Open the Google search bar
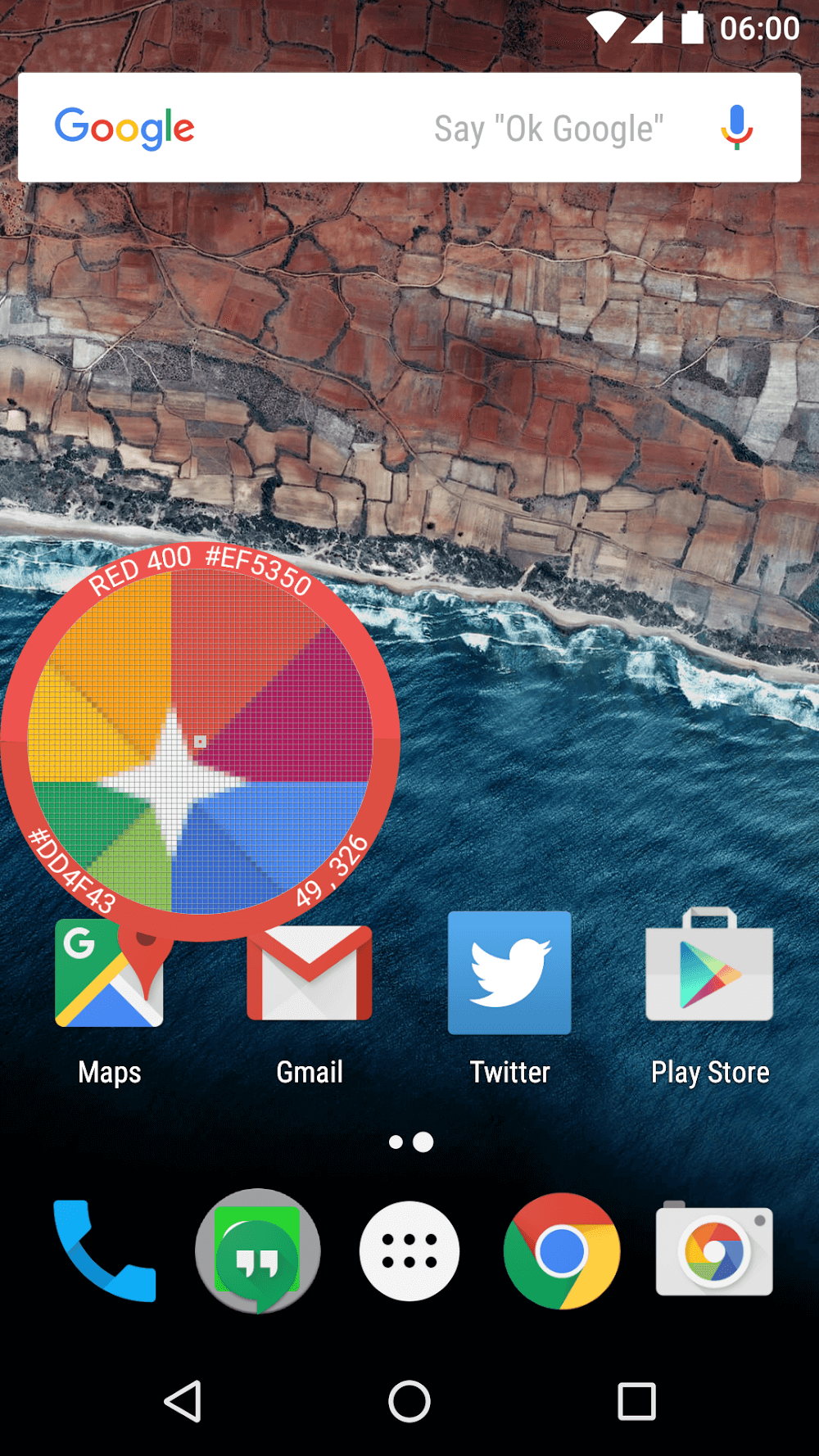Image resolution: width=819 pixels, height=1456 pixels. coord(328,128)
